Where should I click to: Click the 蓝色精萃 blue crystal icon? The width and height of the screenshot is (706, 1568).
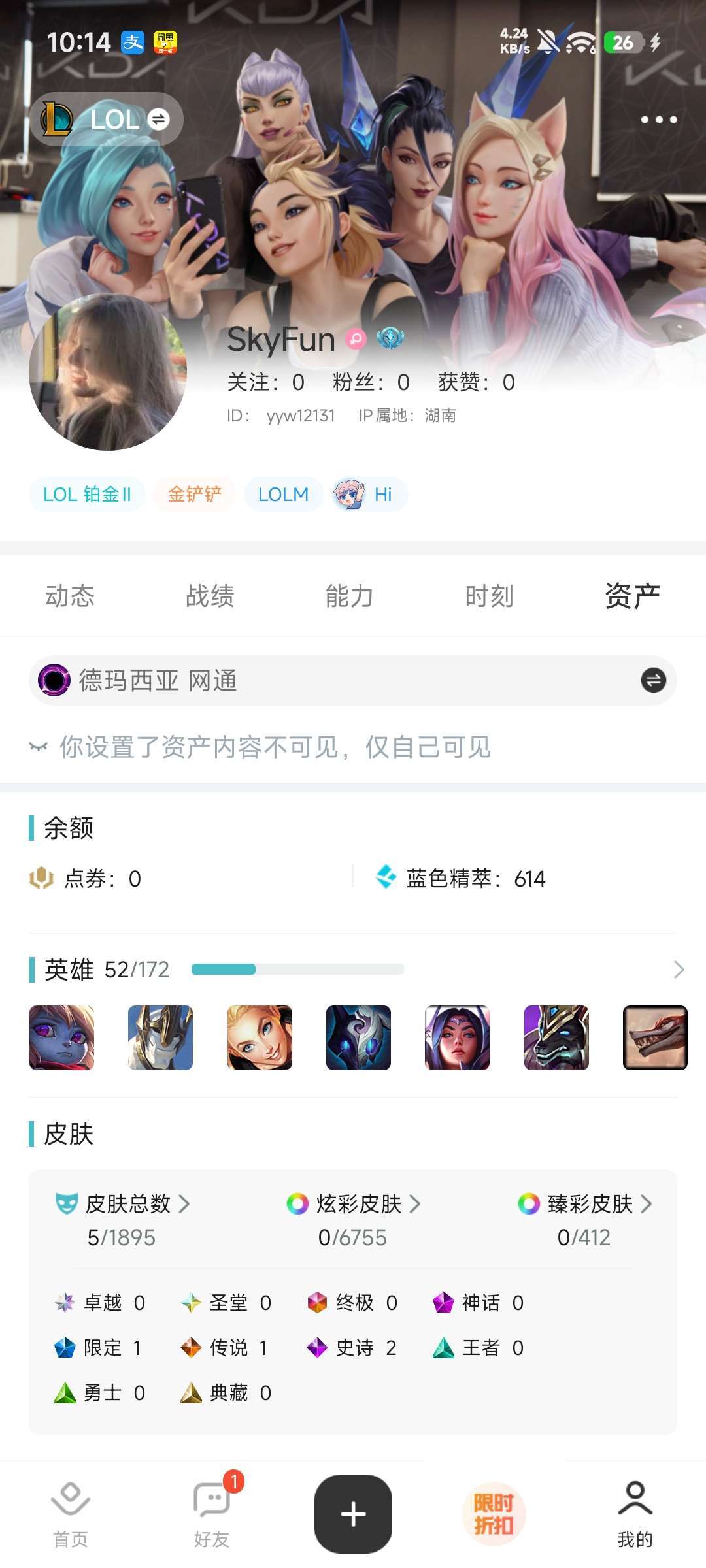[x=387, y=879]
